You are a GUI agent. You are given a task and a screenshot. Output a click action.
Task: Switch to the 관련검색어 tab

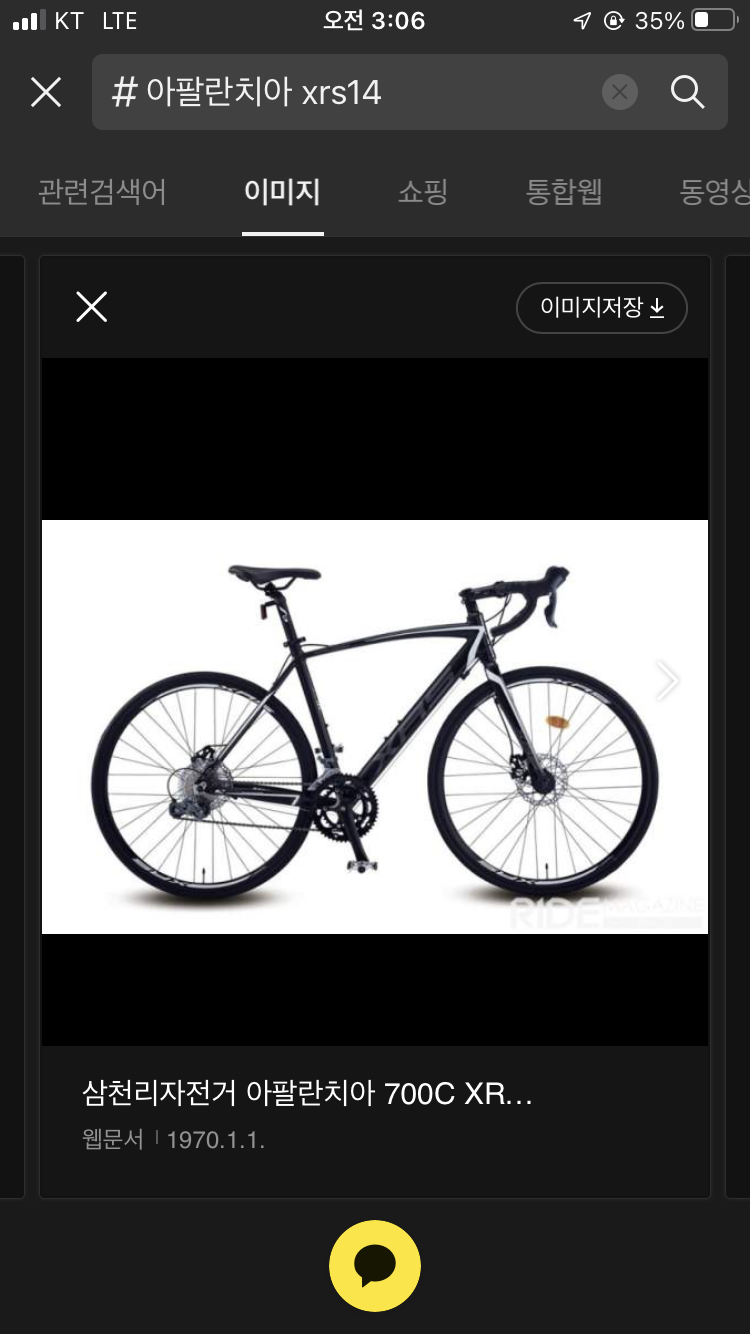[x=102, y=191]
